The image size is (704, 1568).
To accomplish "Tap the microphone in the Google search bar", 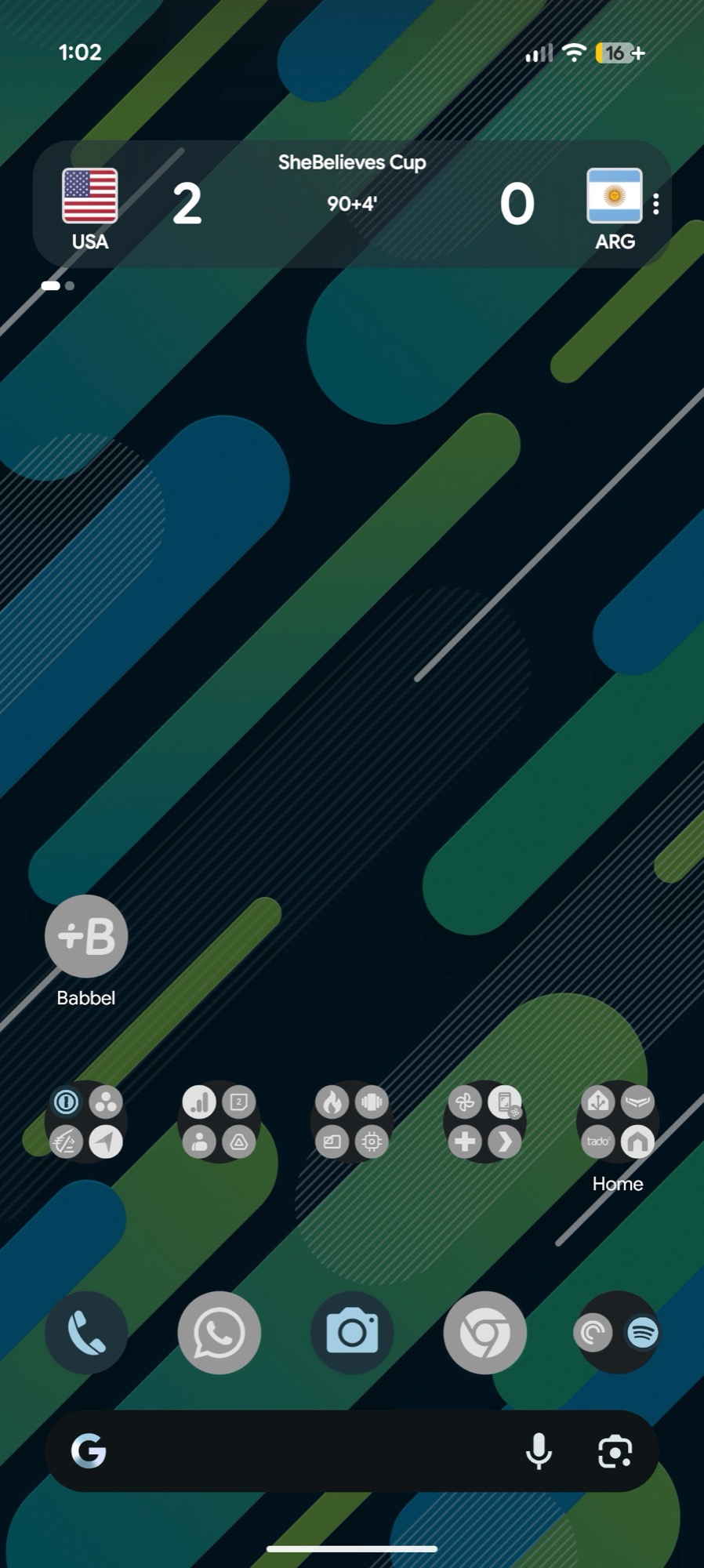I will pos(539,1452).
